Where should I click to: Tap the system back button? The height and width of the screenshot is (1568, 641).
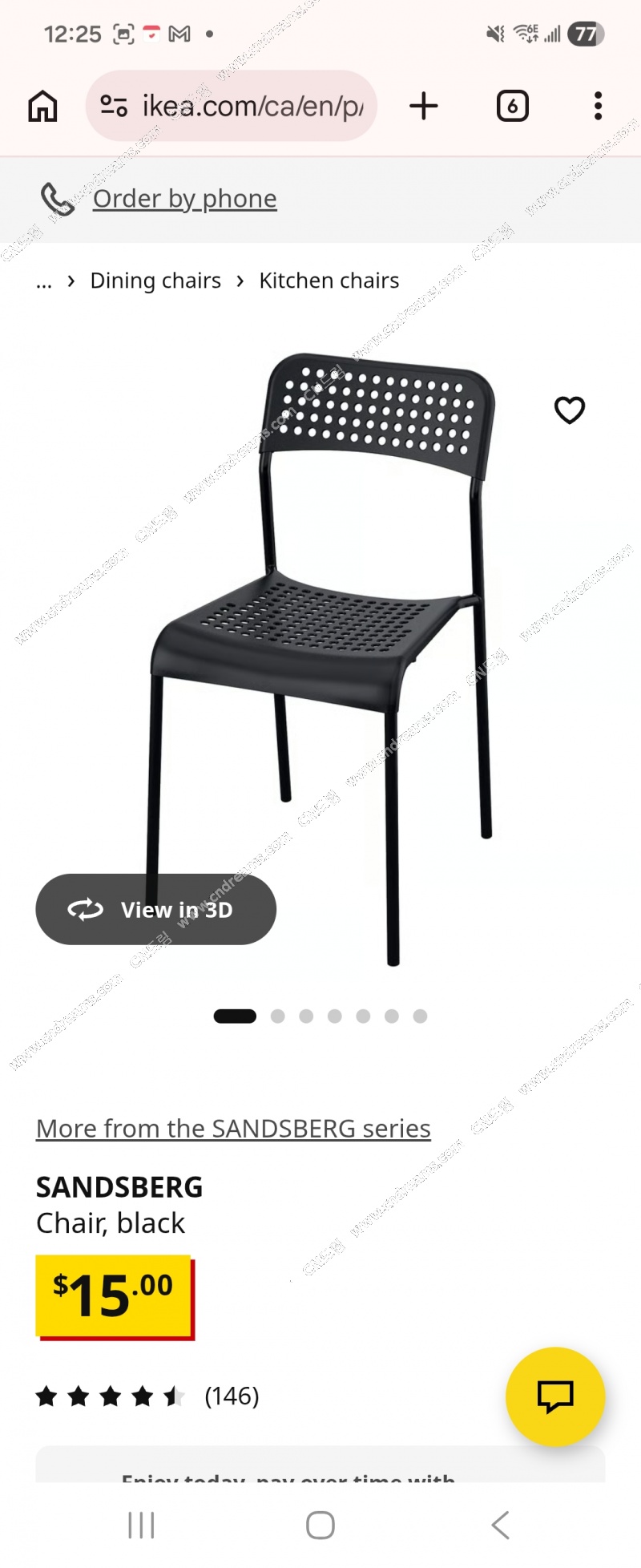[x=501, y=1525]
